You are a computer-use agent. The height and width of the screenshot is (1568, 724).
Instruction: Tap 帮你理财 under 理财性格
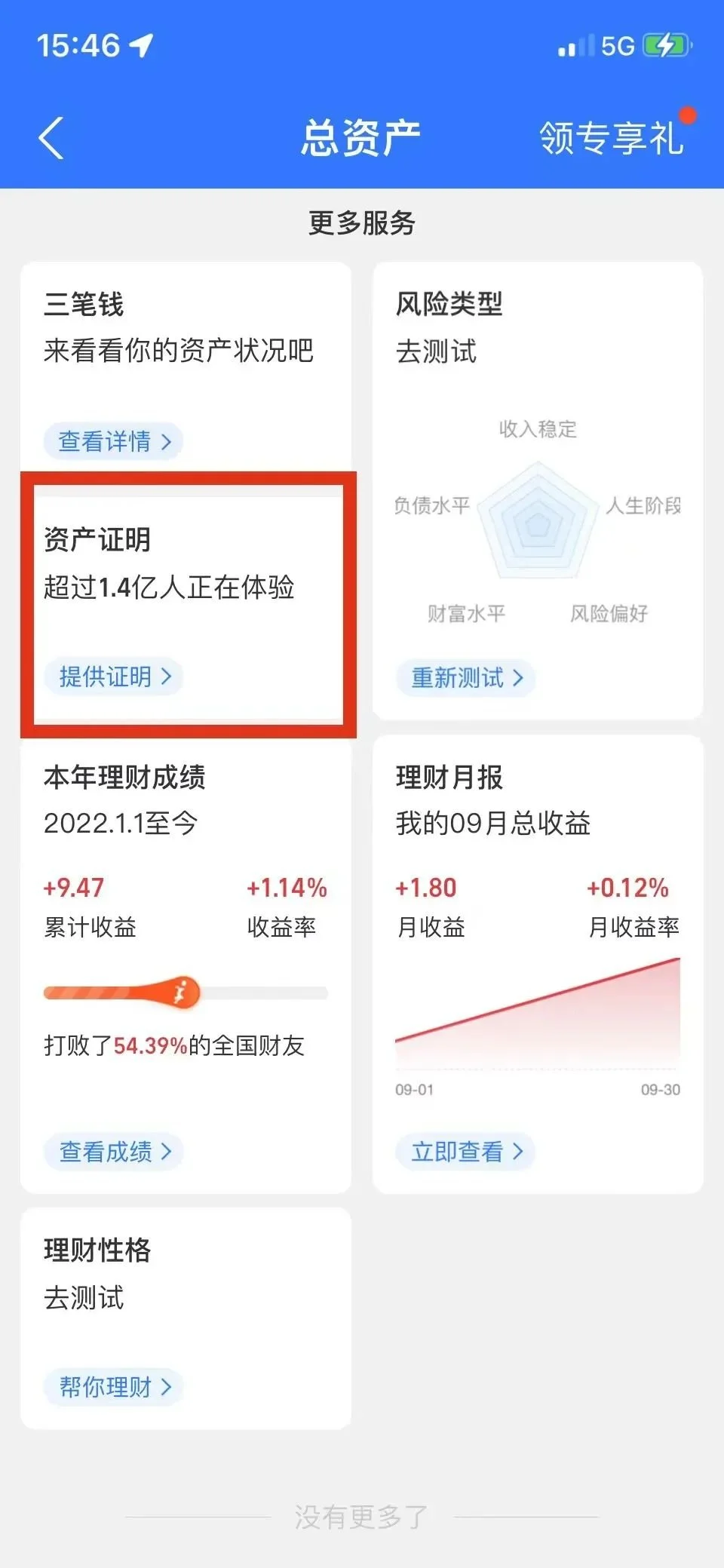[x=114, y=1387]
